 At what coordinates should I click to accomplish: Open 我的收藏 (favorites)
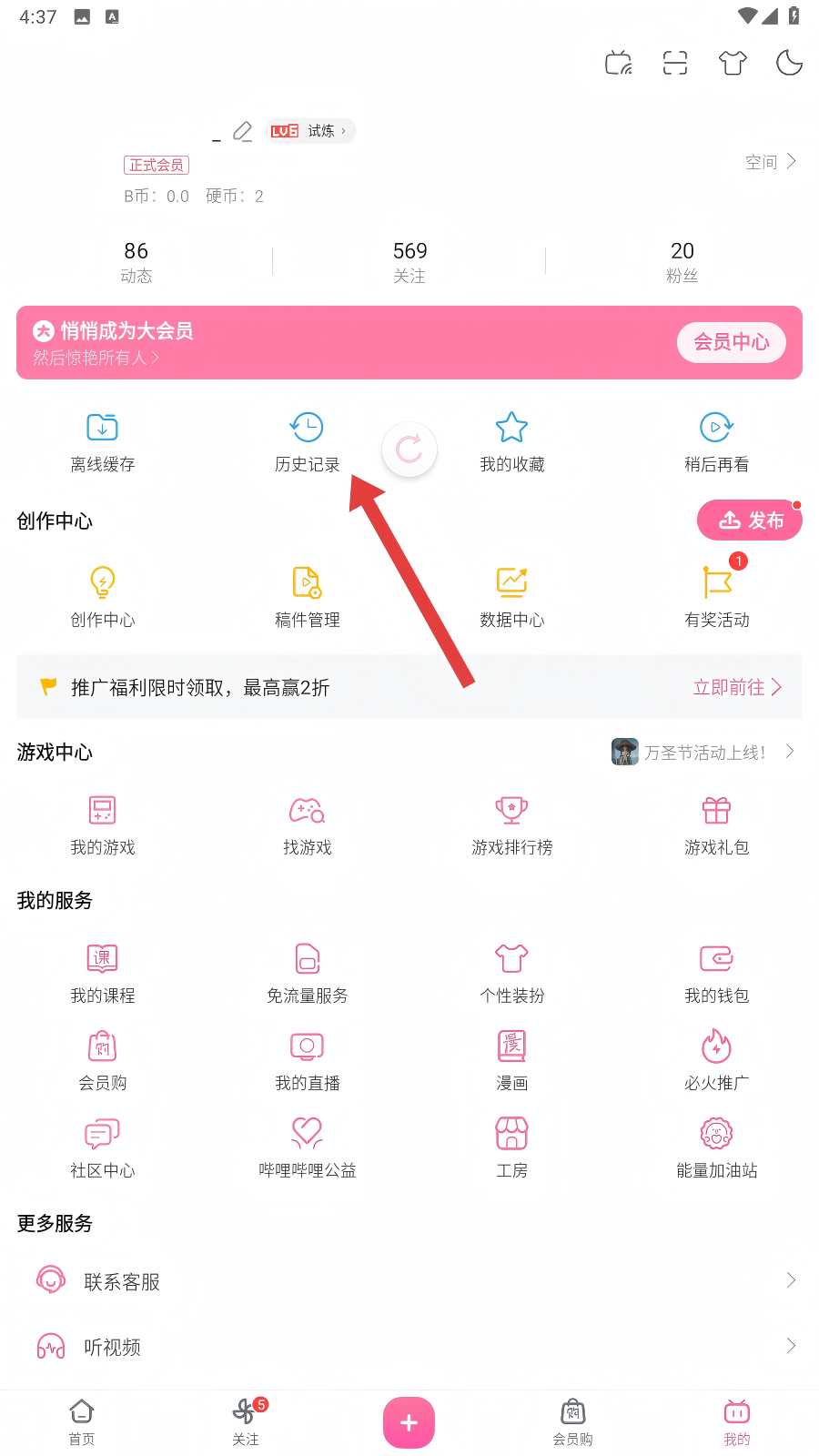512,442
